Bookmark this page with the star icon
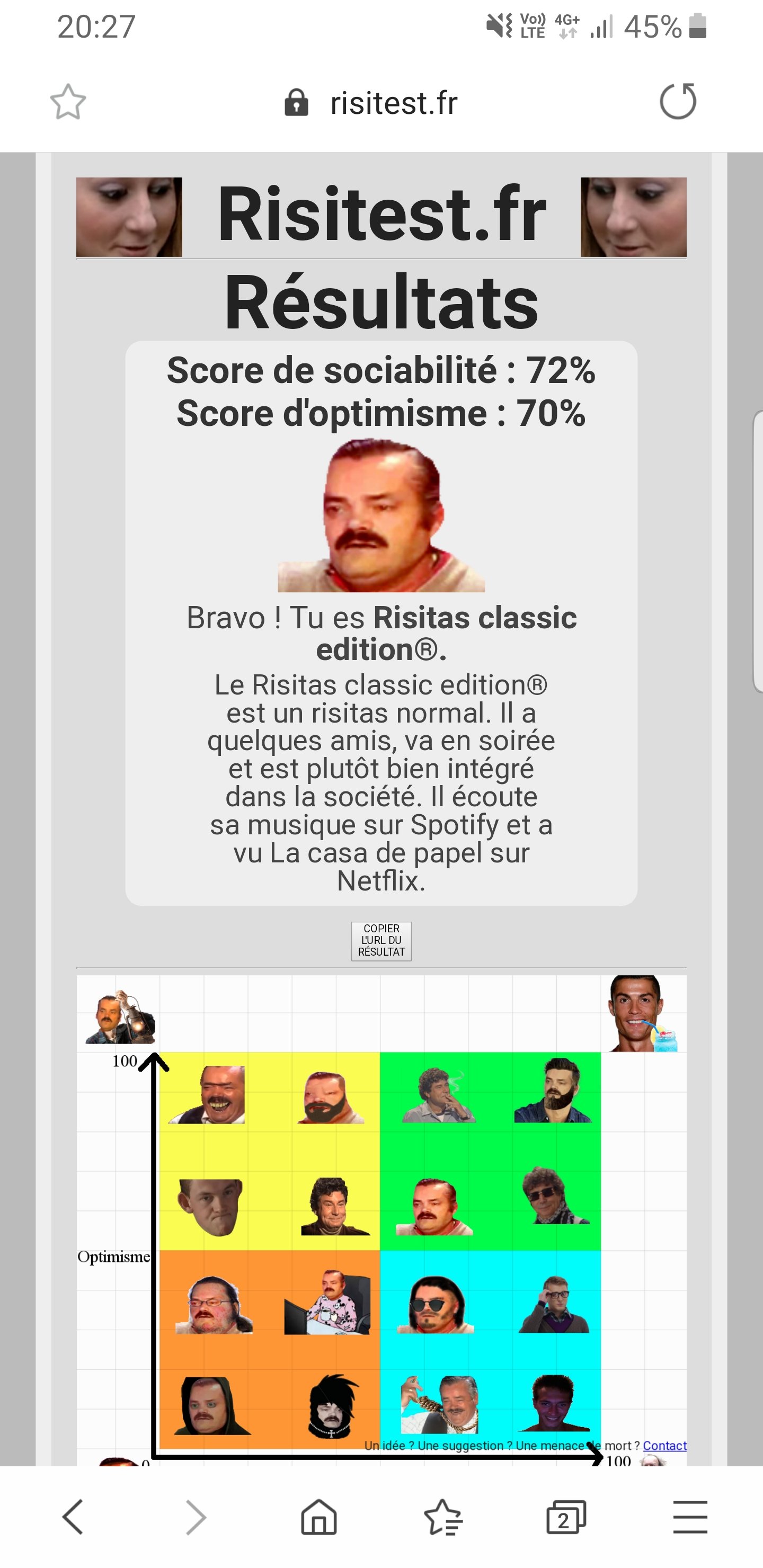Screen dimensions: 763x1568 (x=68, y=102)
